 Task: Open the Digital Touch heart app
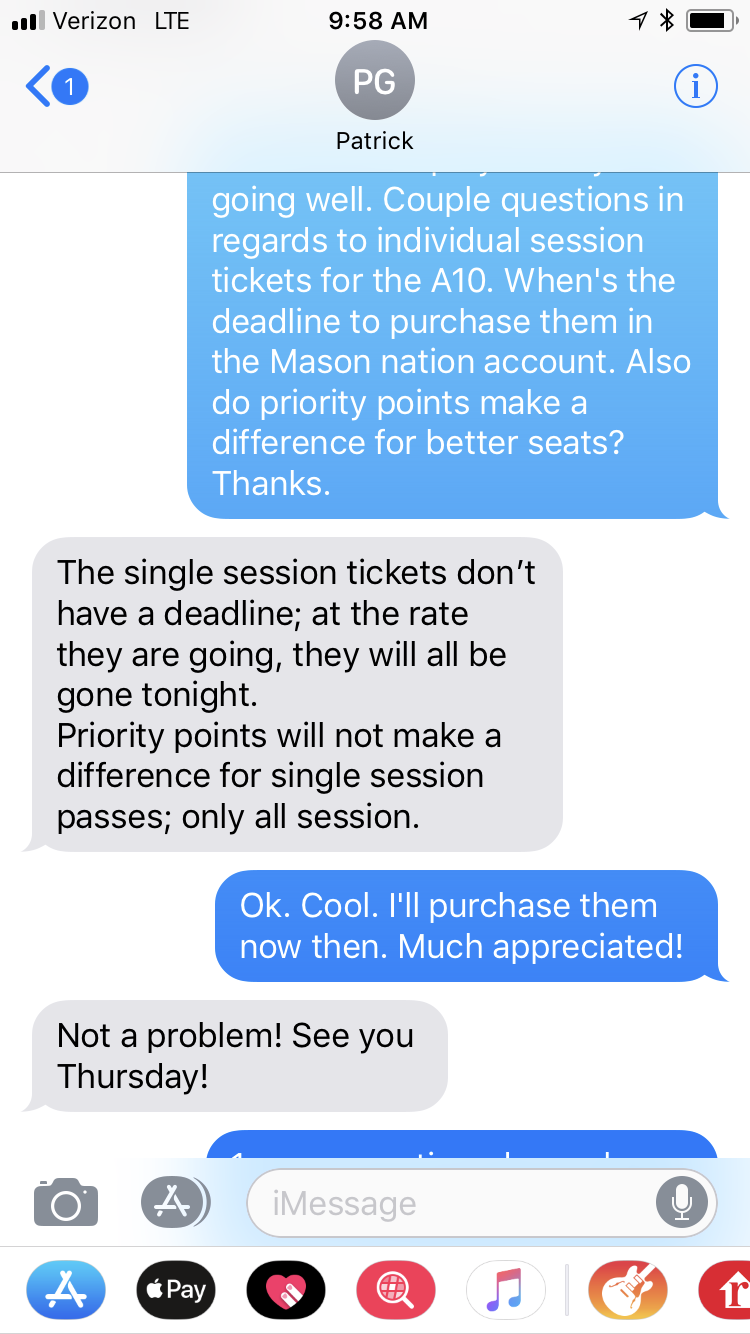[x=285, y=1290]
